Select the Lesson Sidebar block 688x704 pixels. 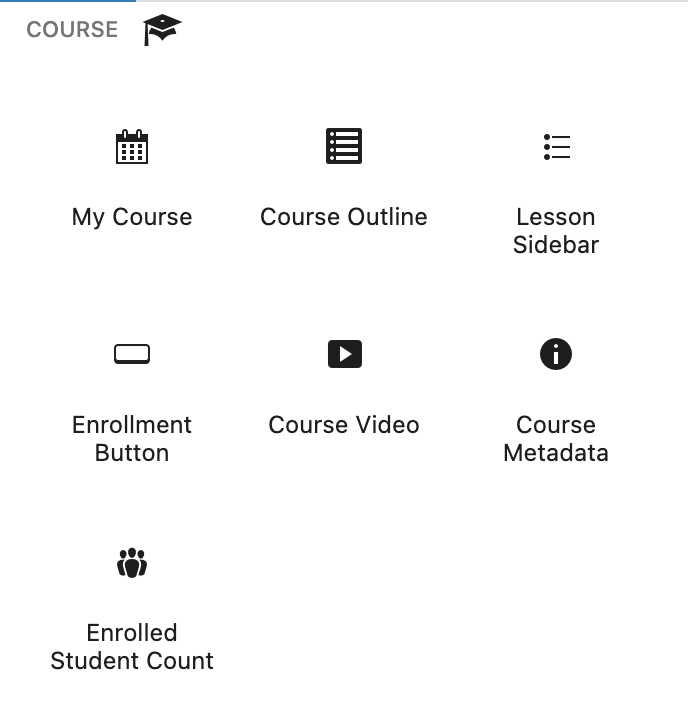[556, 190]
